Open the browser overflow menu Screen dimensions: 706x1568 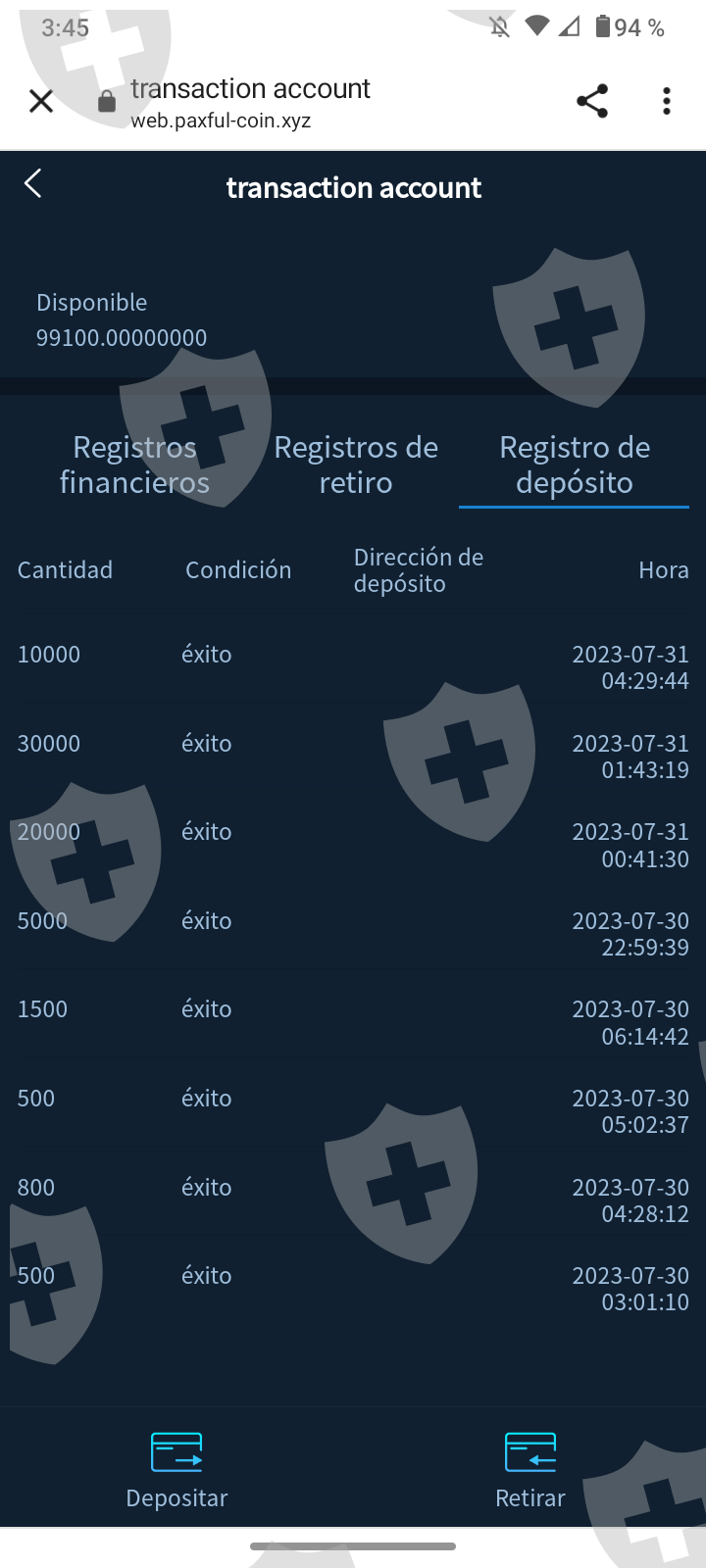tap(667, 101)
